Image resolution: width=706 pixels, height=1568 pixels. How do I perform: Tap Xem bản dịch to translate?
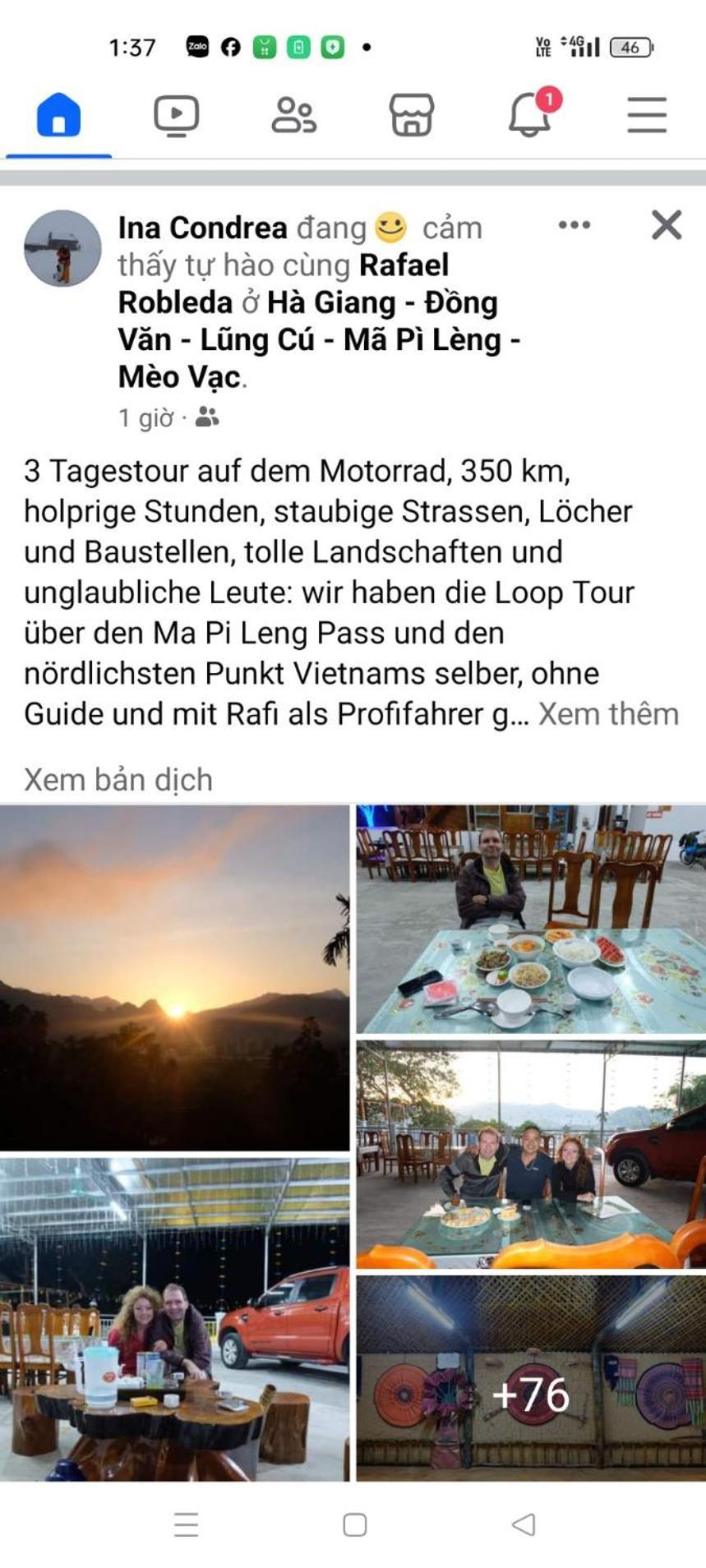(118, 779)
